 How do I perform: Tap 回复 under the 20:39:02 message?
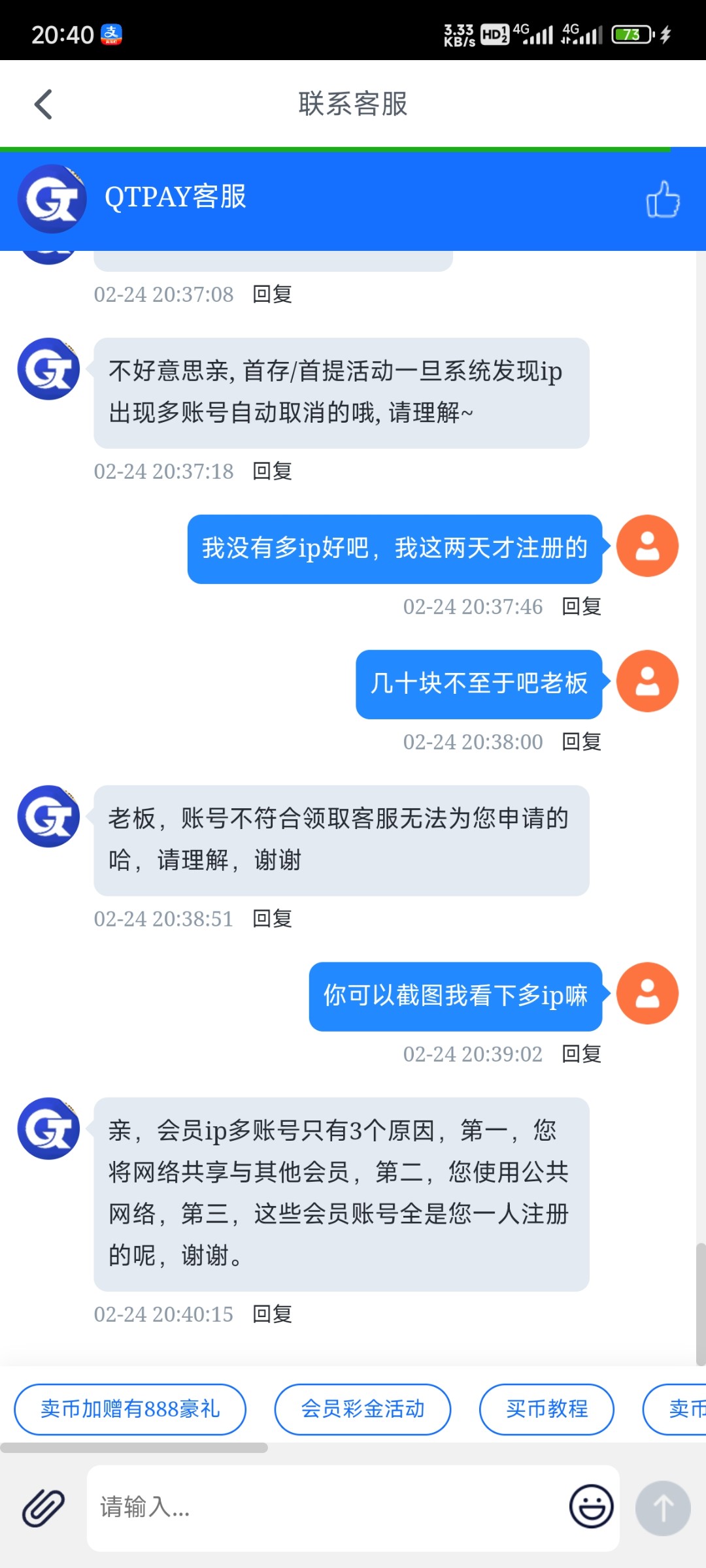[x=581, y=1054]
